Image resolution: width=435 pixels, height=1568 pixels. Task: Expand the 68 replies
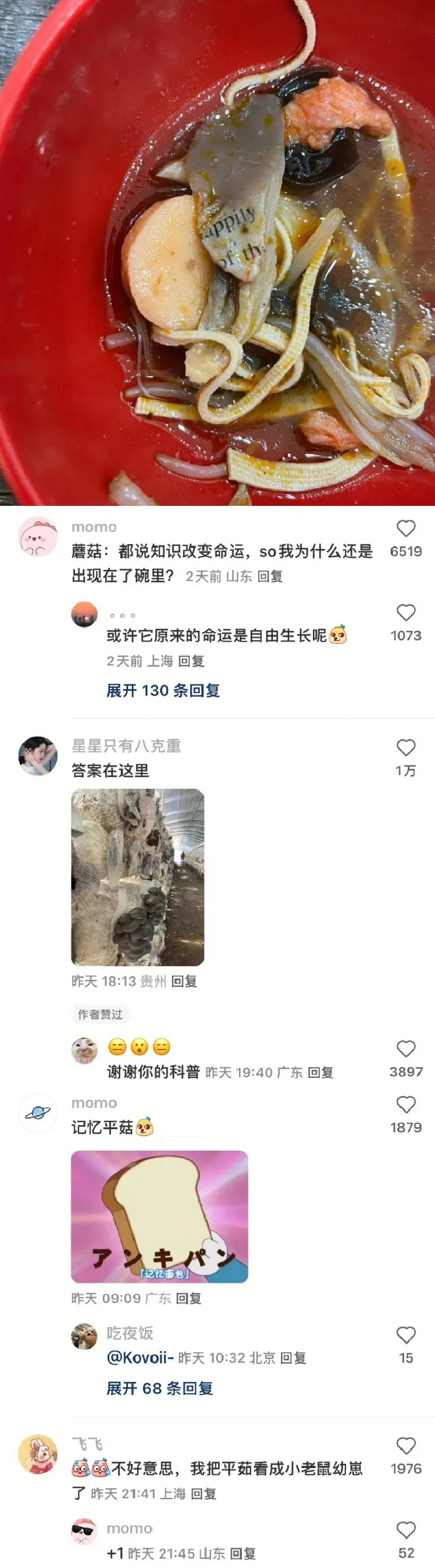coord(159,1388)
